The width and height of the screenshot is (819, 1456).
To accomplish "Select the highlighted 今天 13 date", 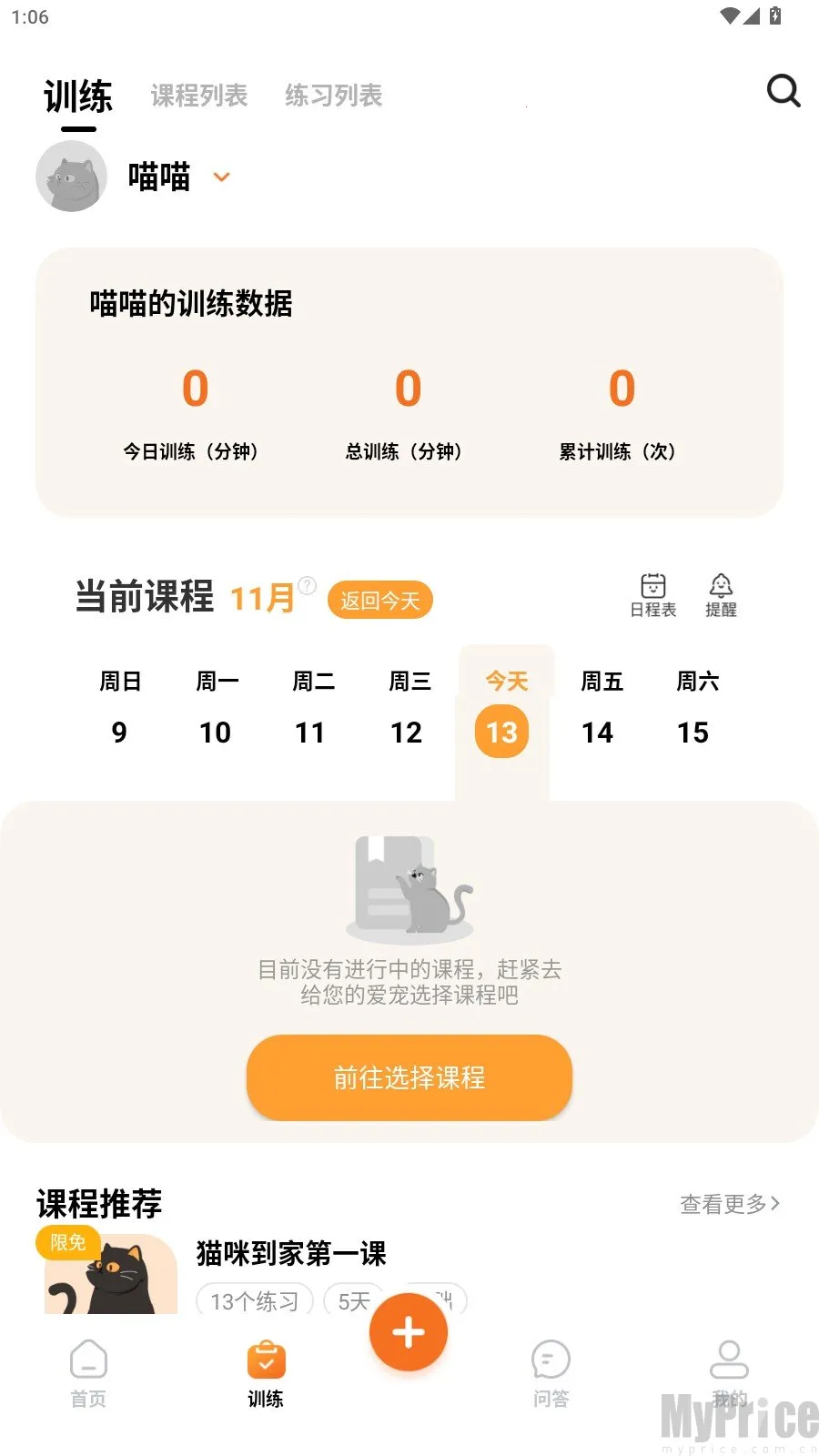I will pos(501,733).
